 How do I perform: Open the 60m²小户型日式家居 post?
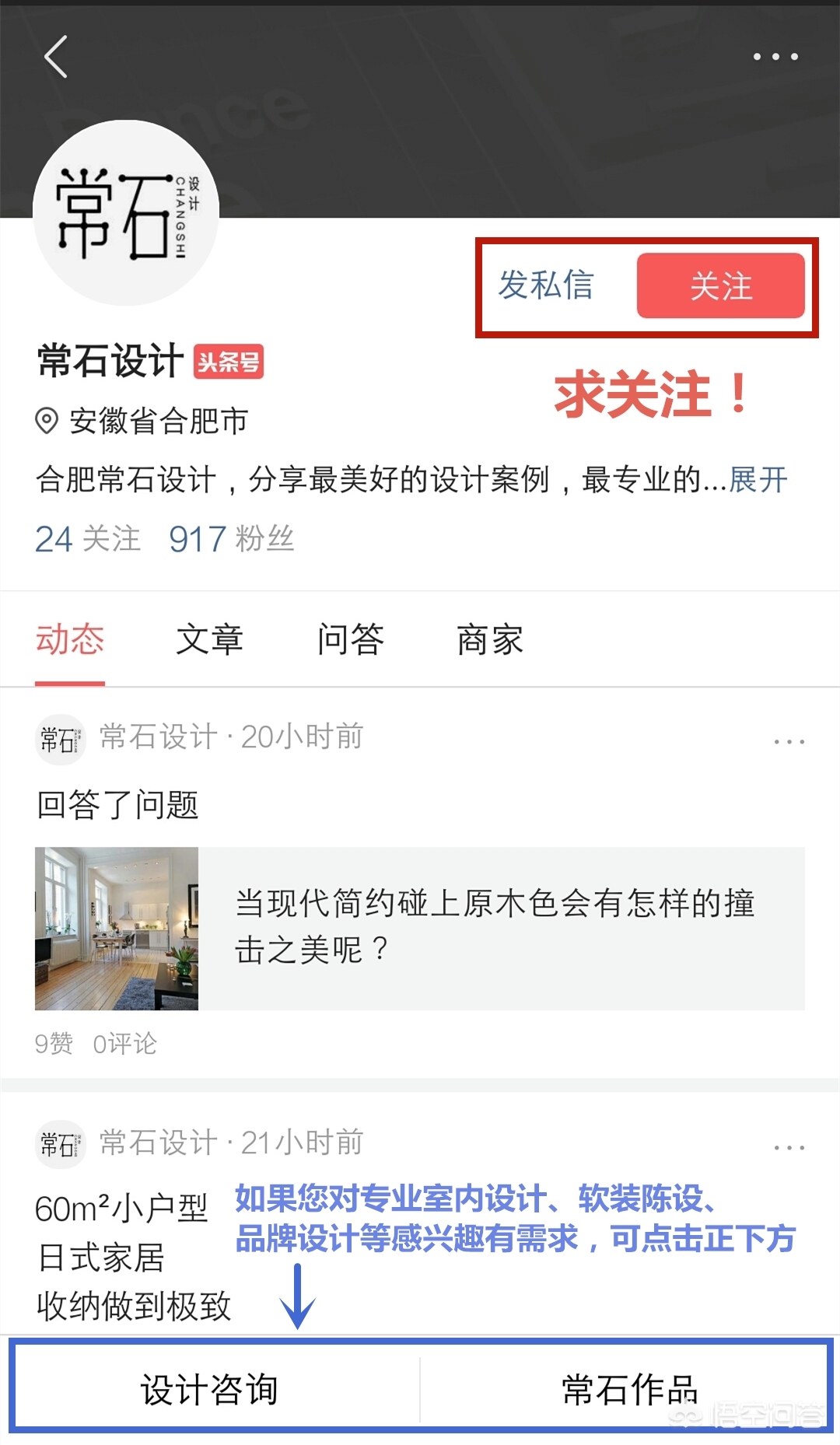click(x=133, y=1257)
